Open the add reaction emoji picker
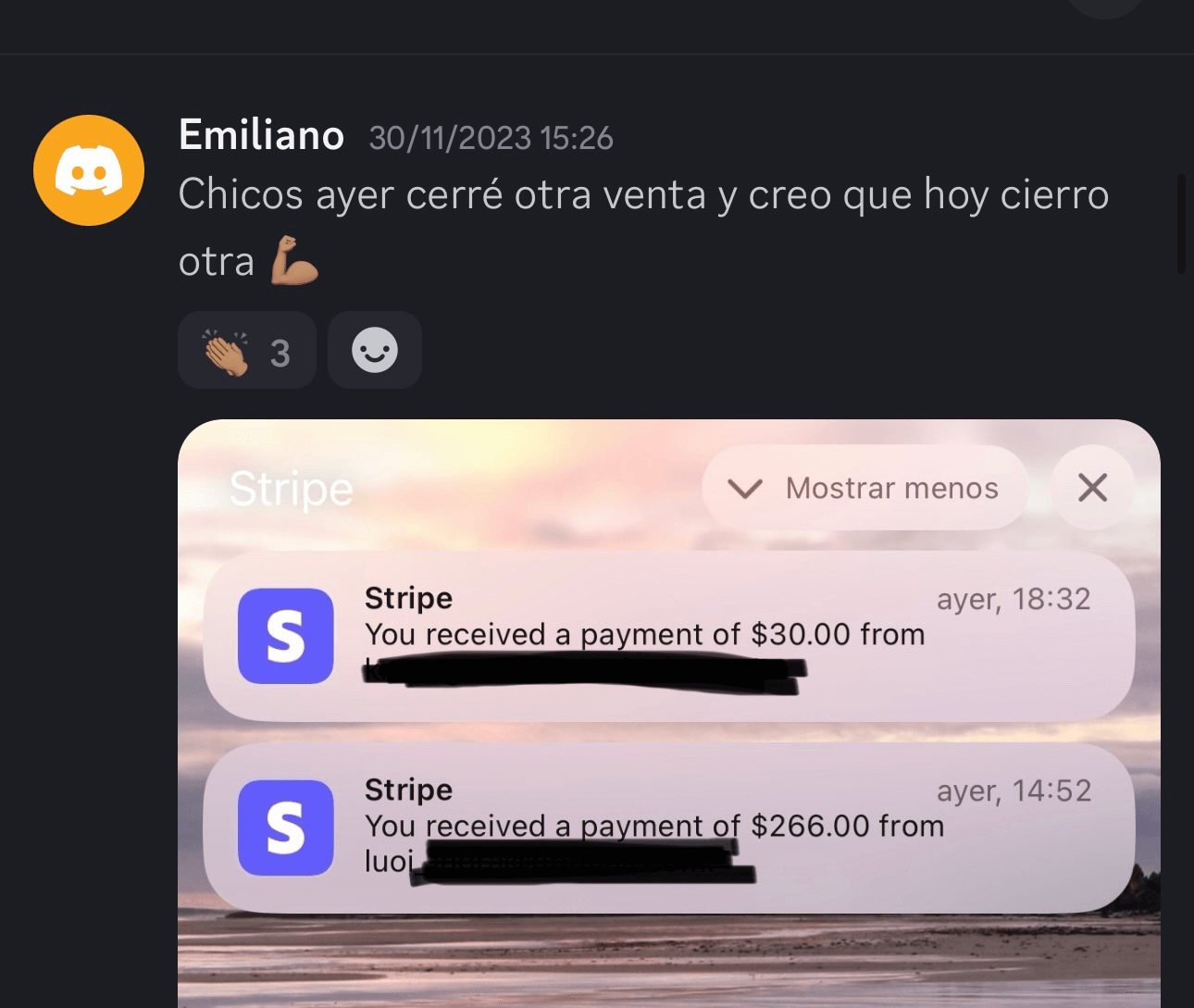 click(x=375, y=350)
